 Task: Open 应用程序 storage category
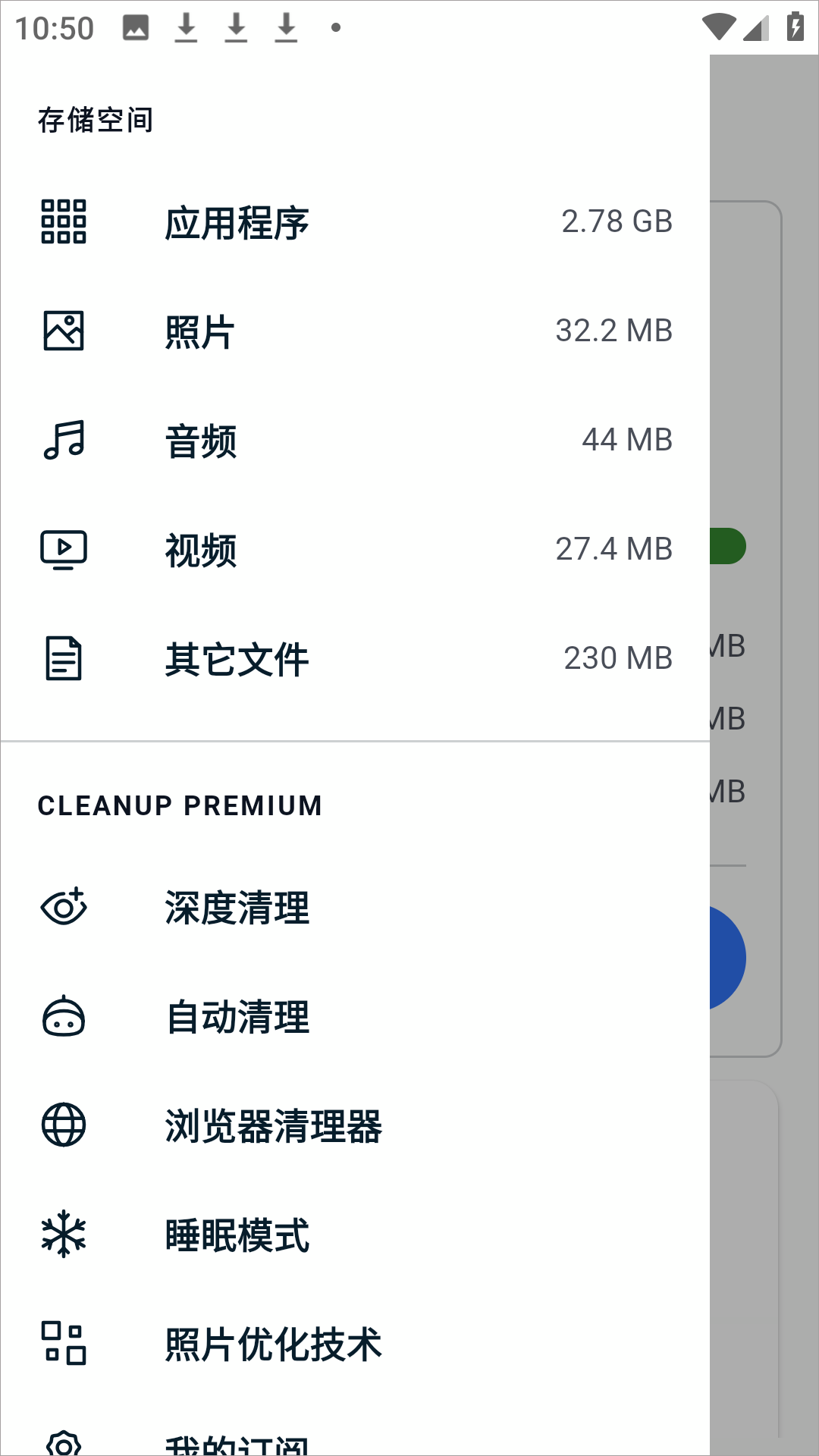coord(355,222)
